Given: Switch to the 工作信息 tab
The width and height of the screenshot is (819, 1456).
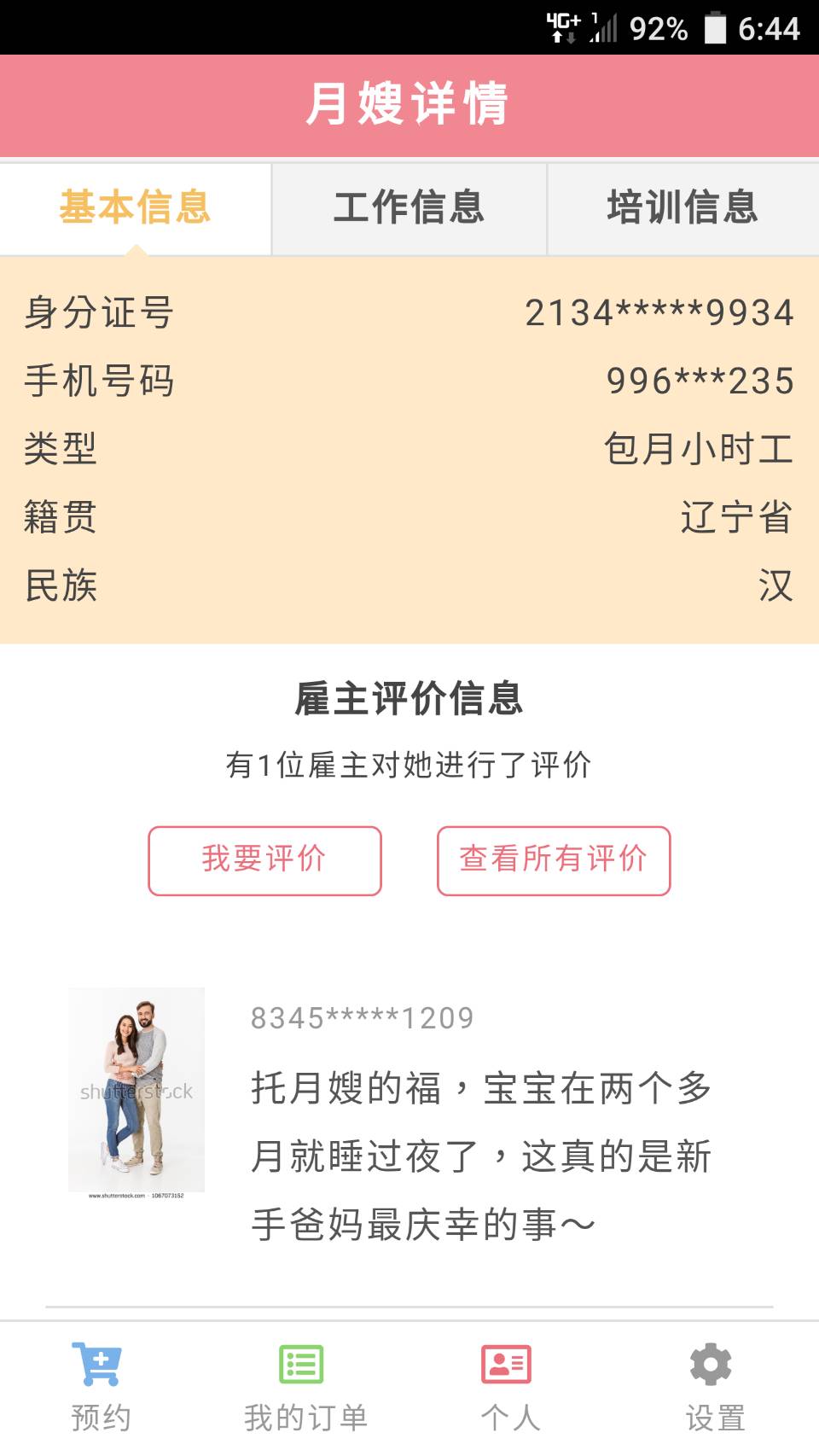Looking at the screenshot, I should point(409,208).
